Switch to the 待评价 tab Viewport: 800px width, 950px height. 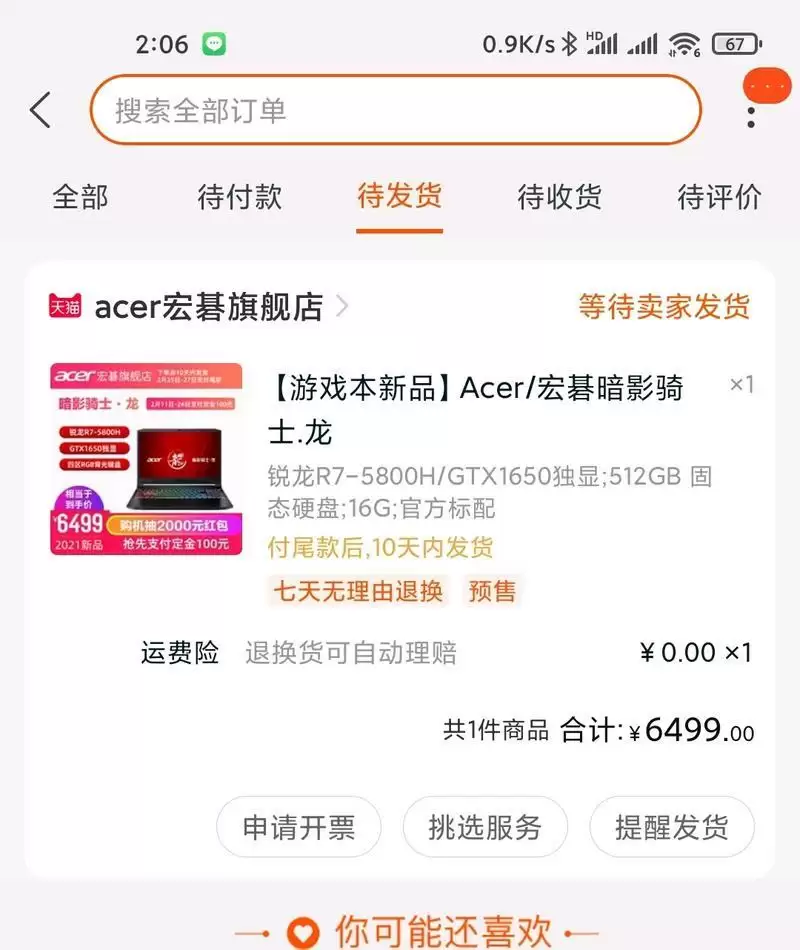tap(719, 197)
